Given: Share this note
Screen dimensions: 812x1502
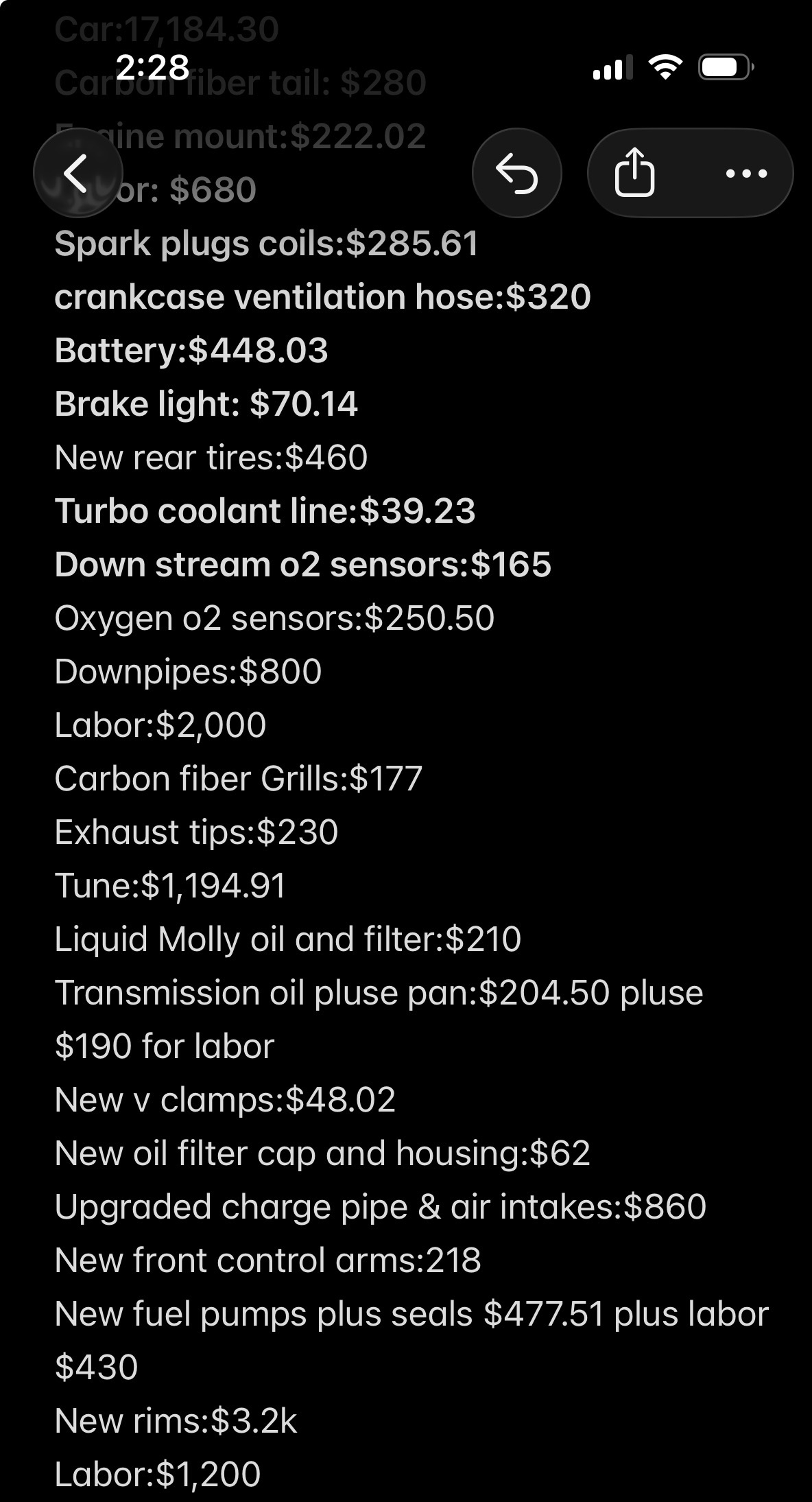Looking at the screenshot, I should pyautogui.click(x=635, y=173).
